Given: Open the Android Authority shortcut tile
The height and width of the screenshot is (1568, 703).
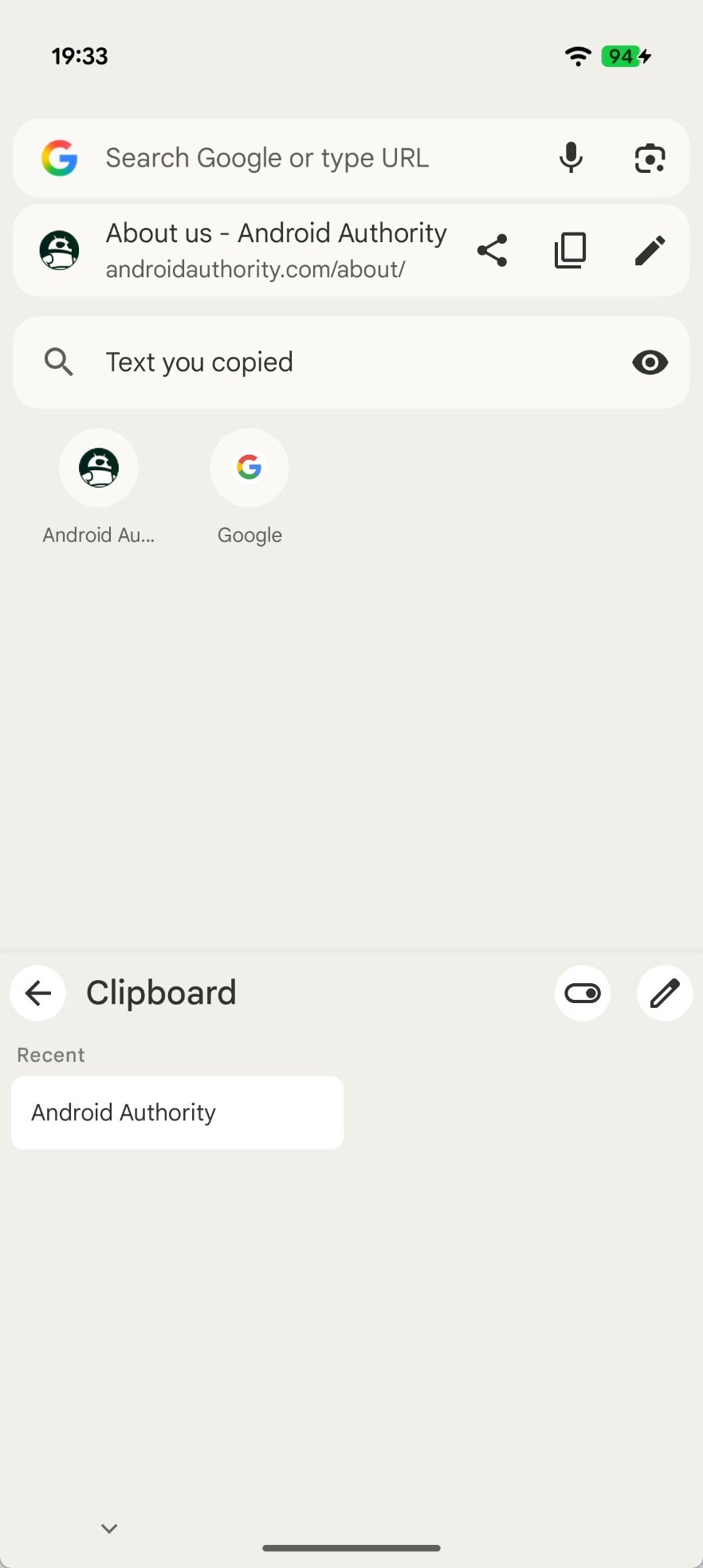Looking at the screenshot, I should (99, 468).
